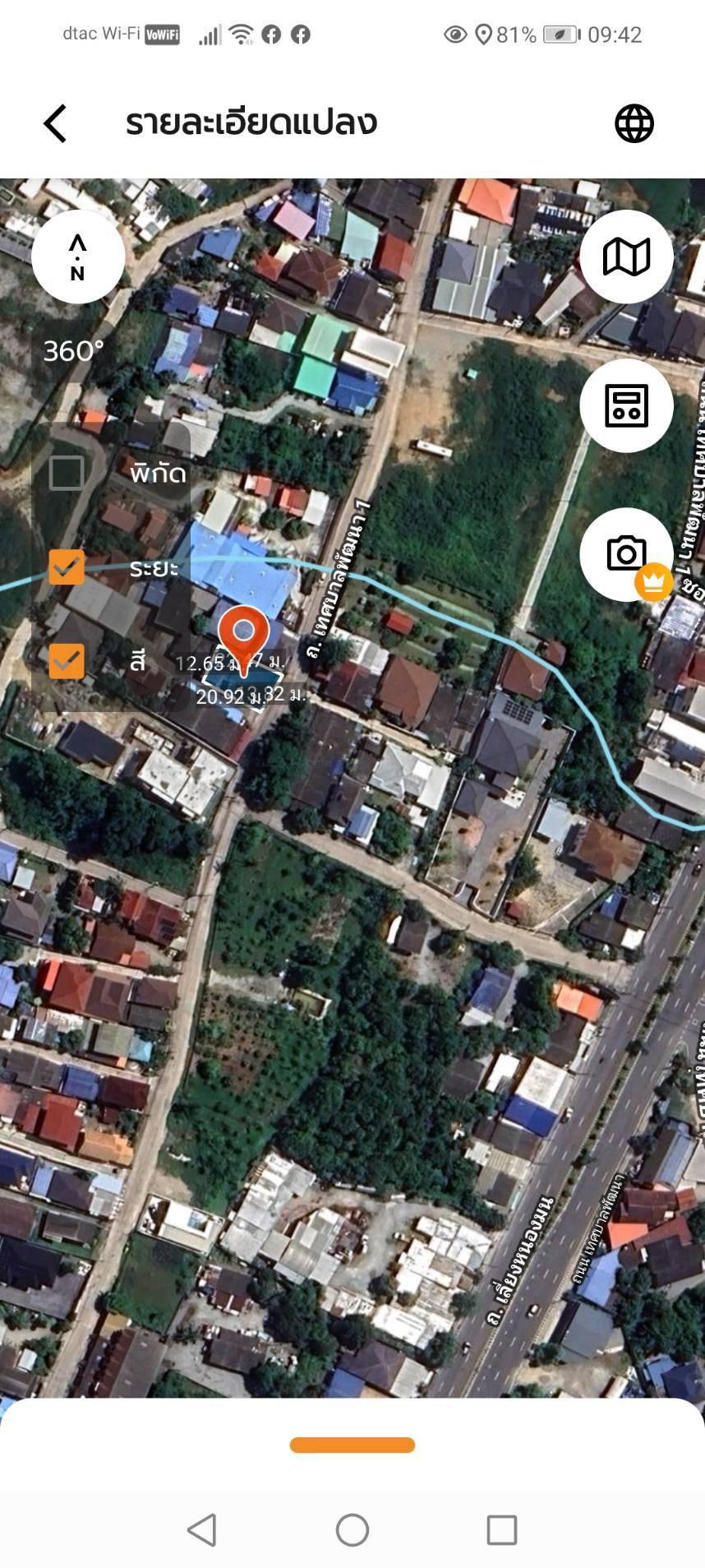Go back from รายละเอียดแปลง screen
Image resolution: width=705 pixels, height=1568 pixels.
[x=55, y=123]
